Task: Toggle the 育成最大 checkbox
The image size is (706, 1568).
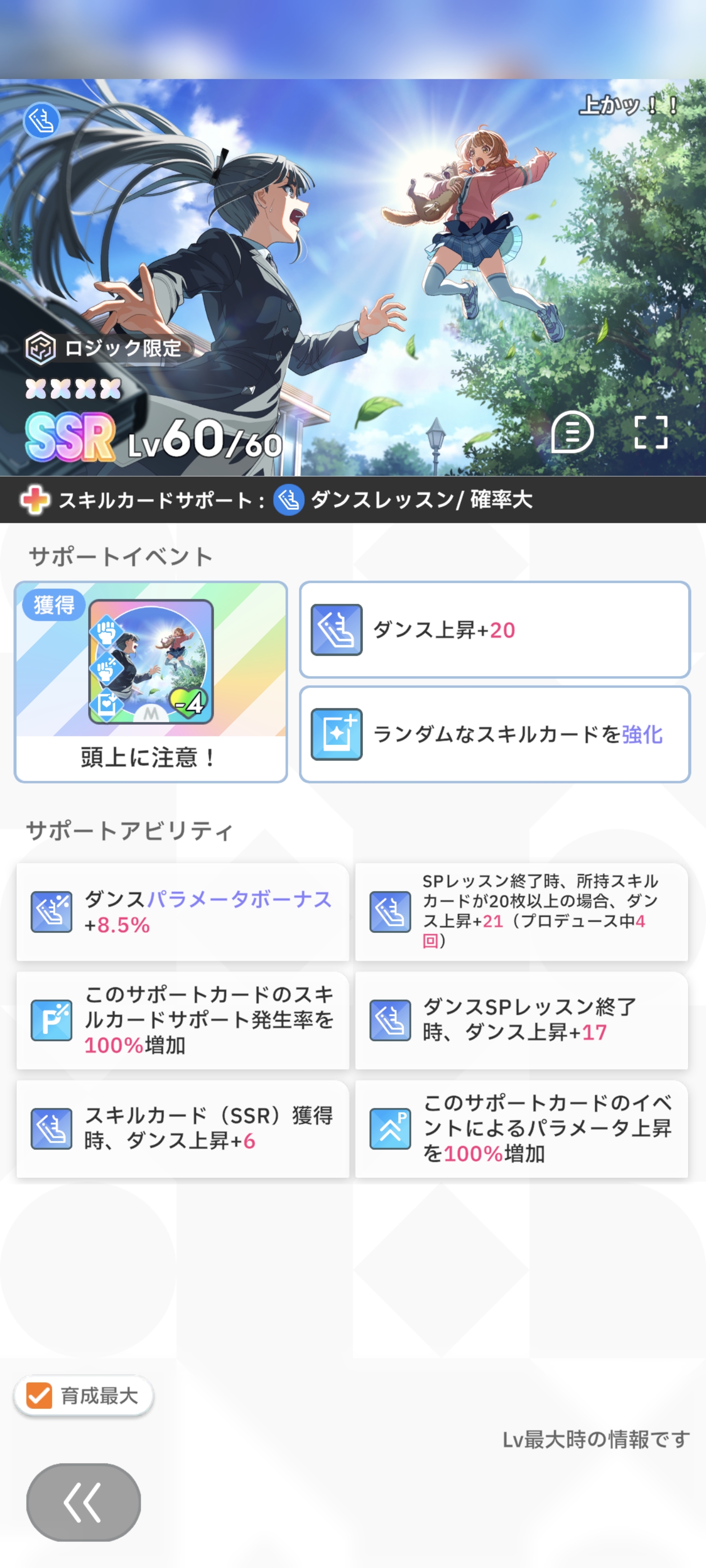Action: (39, 1395)
